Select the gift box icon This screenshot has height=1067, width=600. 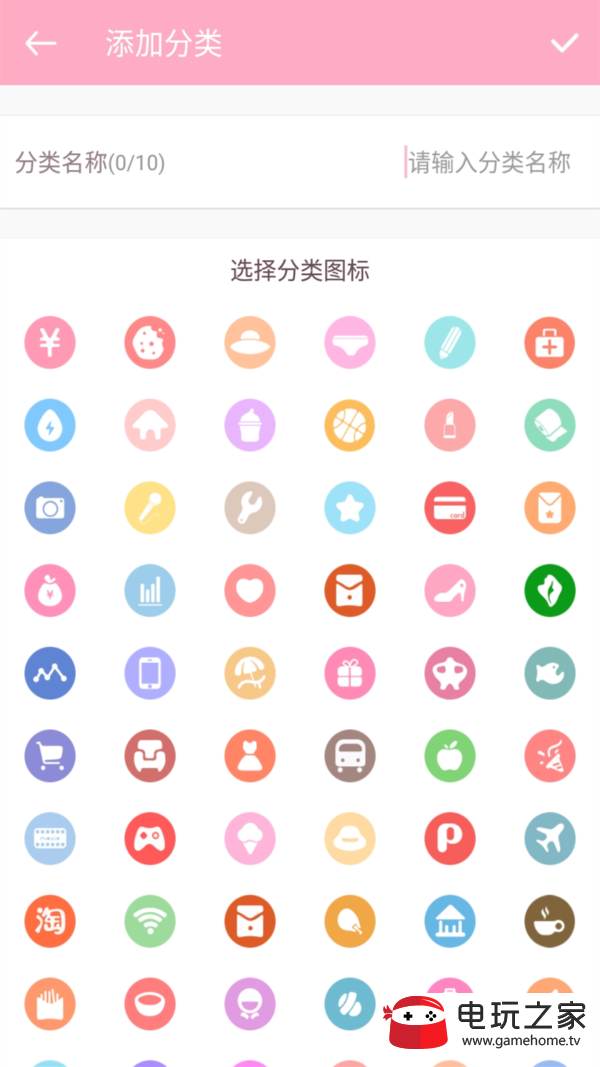[x=350, y=672]
